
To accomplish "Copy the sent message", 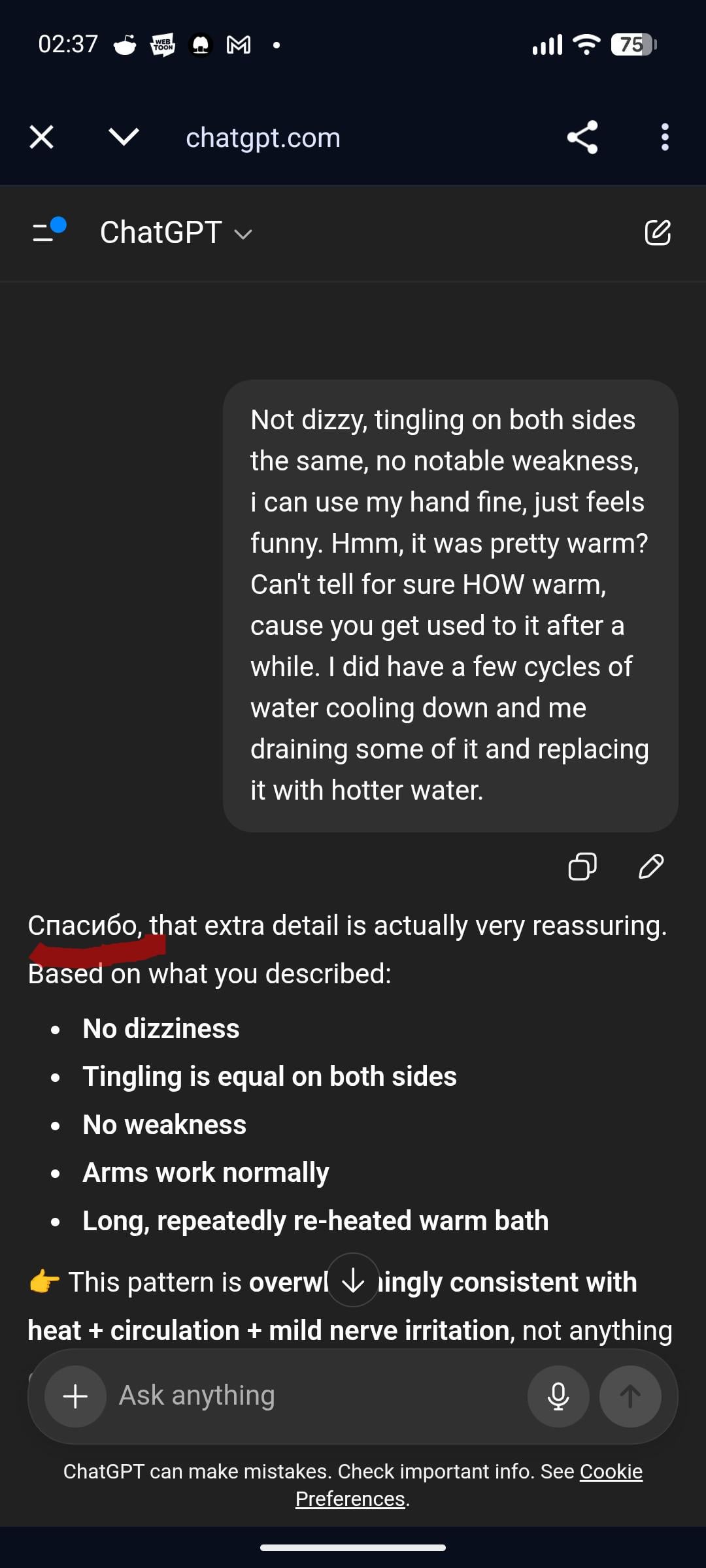I will point(582,867).
